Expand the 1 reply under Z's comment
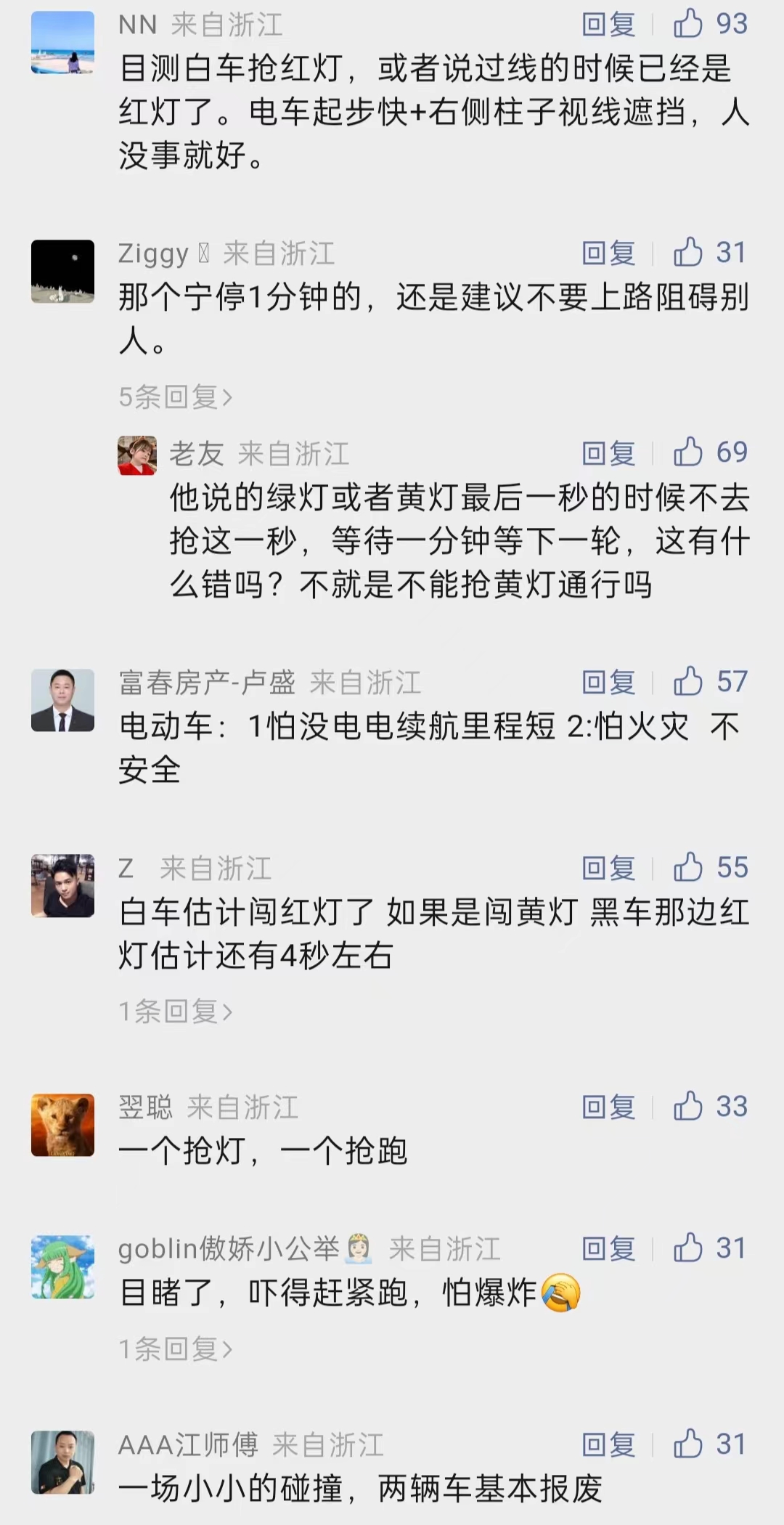 click(x=176, y=1012)
